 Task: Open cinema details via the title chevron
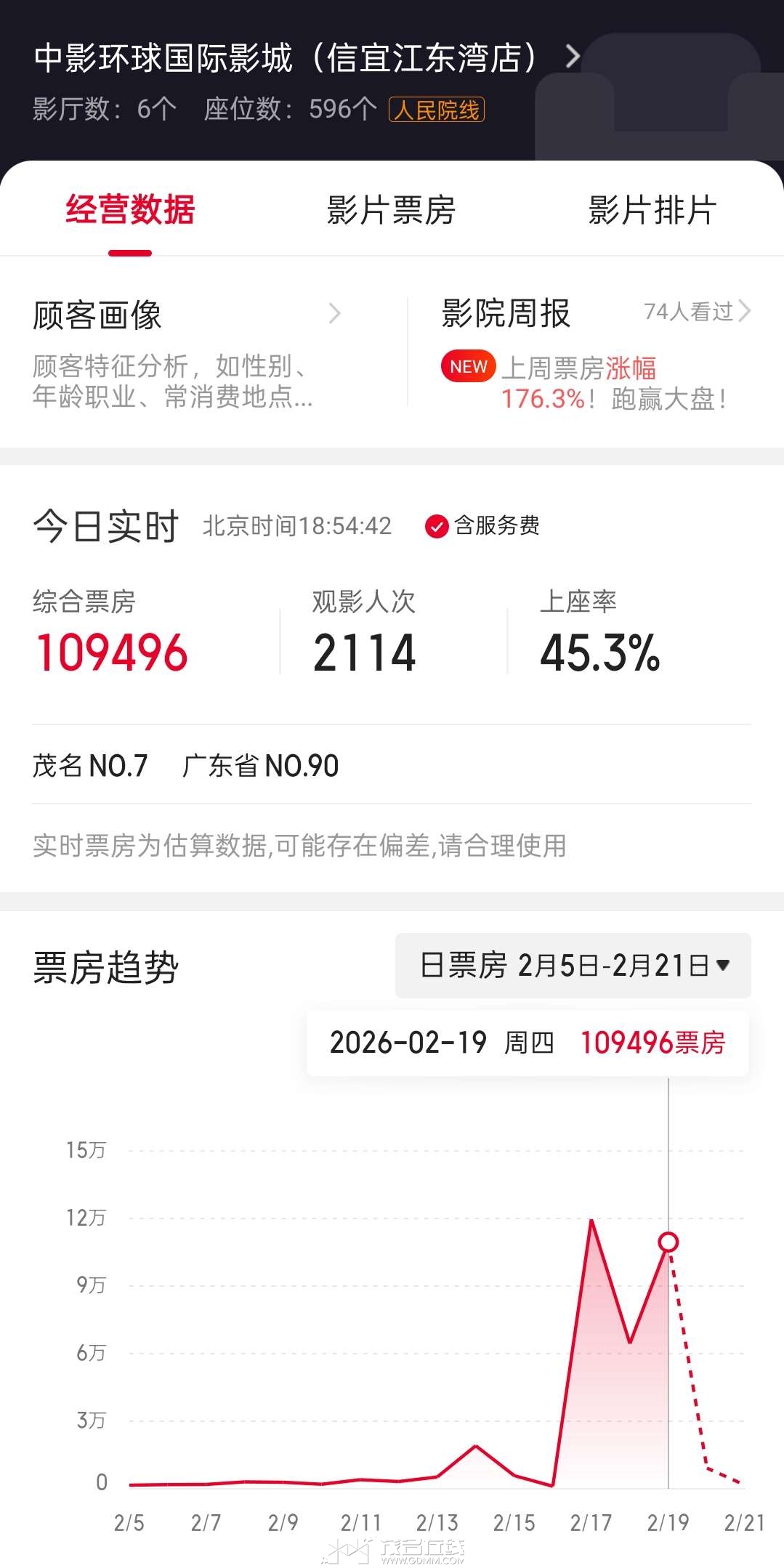[x=573, y=57]
